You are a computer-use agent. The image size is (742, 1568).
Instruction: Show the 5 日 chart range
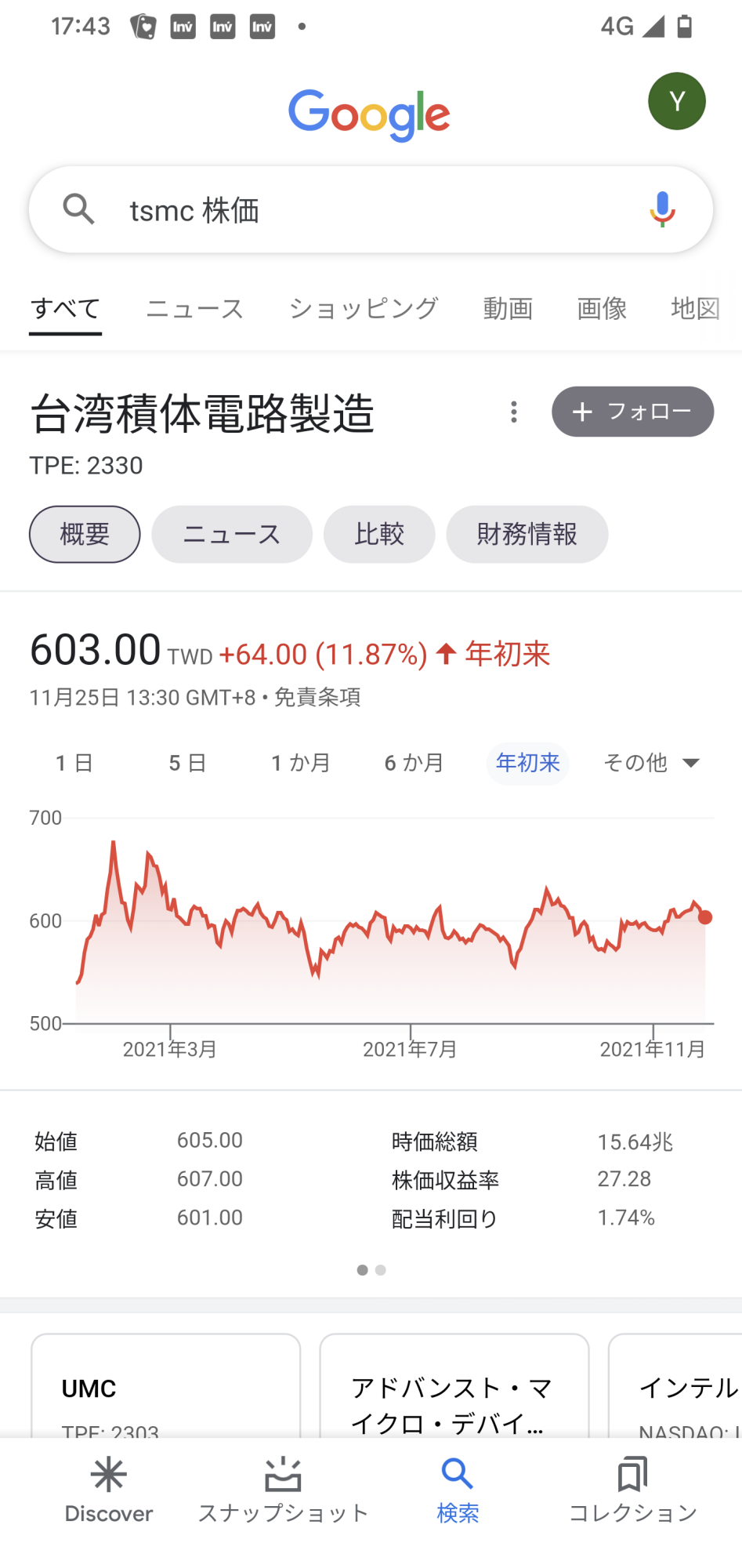click(188, 763)
